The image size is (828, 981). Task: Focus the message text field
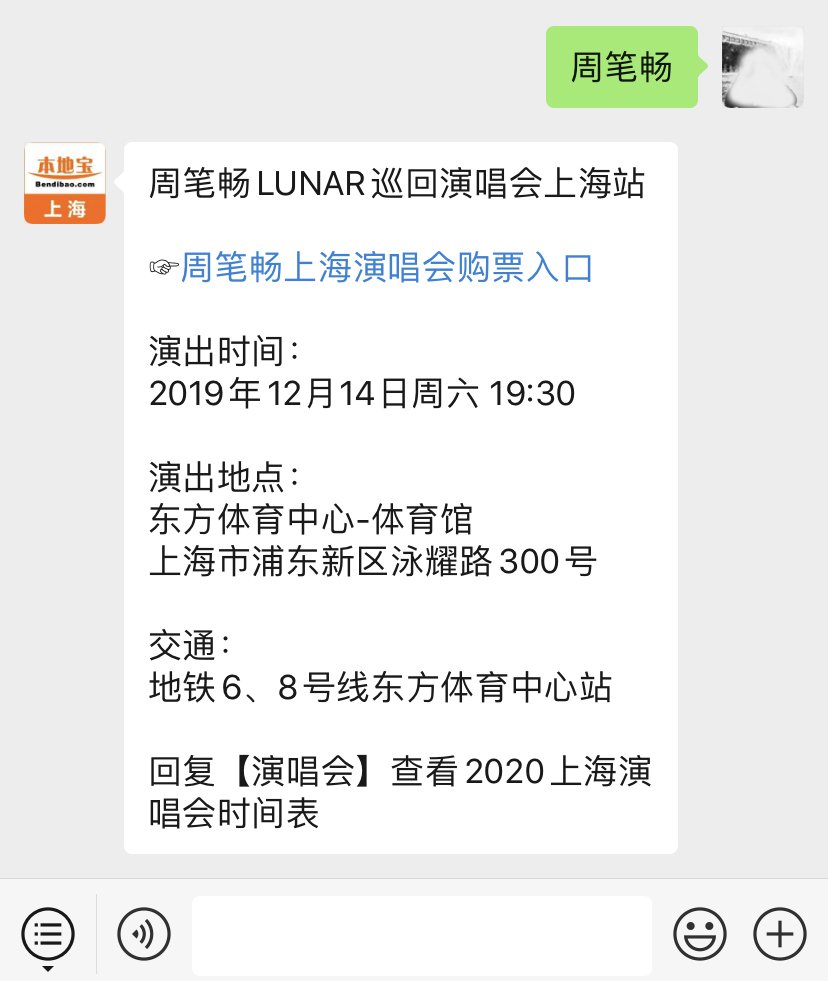pos(421,935)
